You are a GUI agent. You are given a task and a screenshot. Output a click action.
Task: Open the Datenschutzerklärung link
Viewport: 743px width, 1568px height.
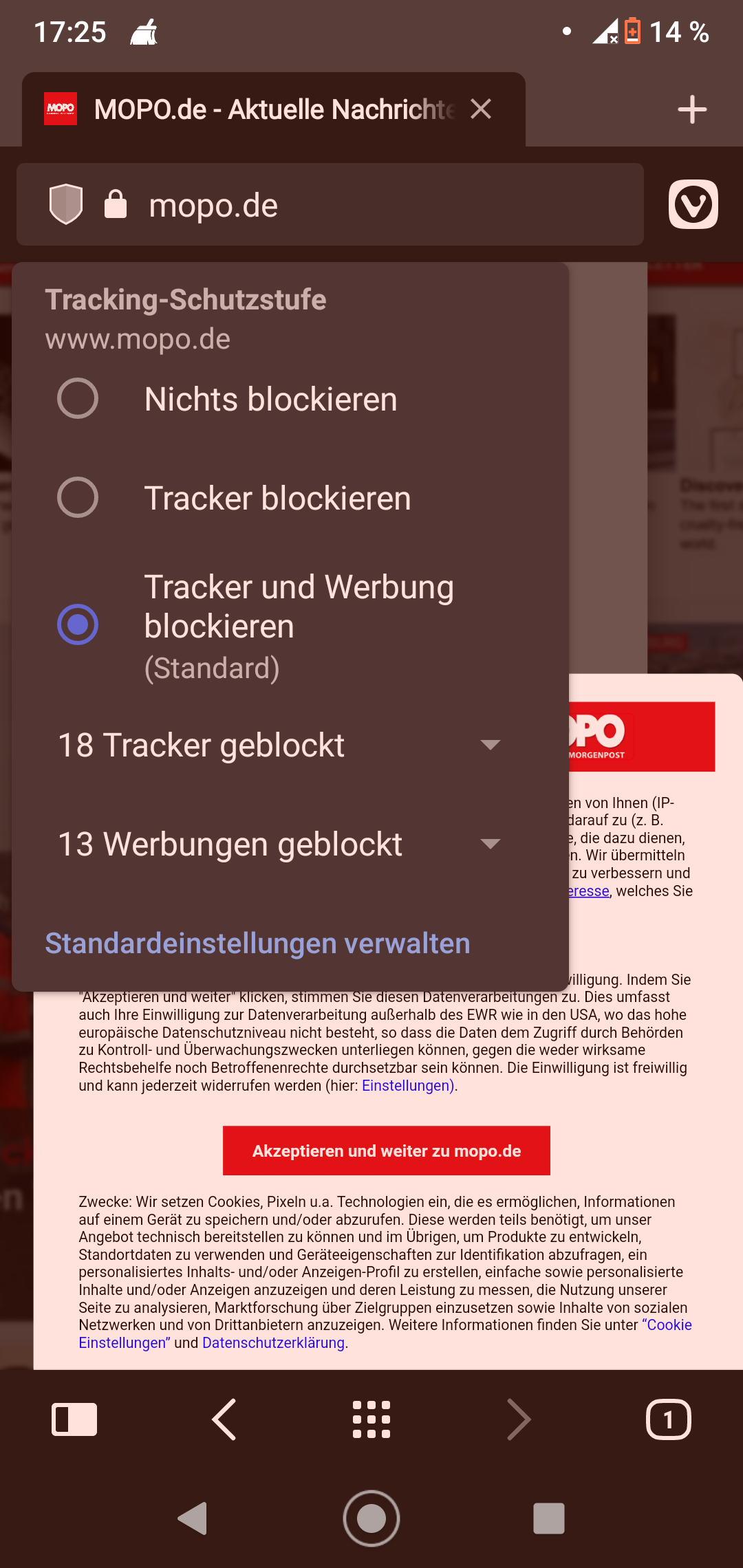(x=273, y=1342)
